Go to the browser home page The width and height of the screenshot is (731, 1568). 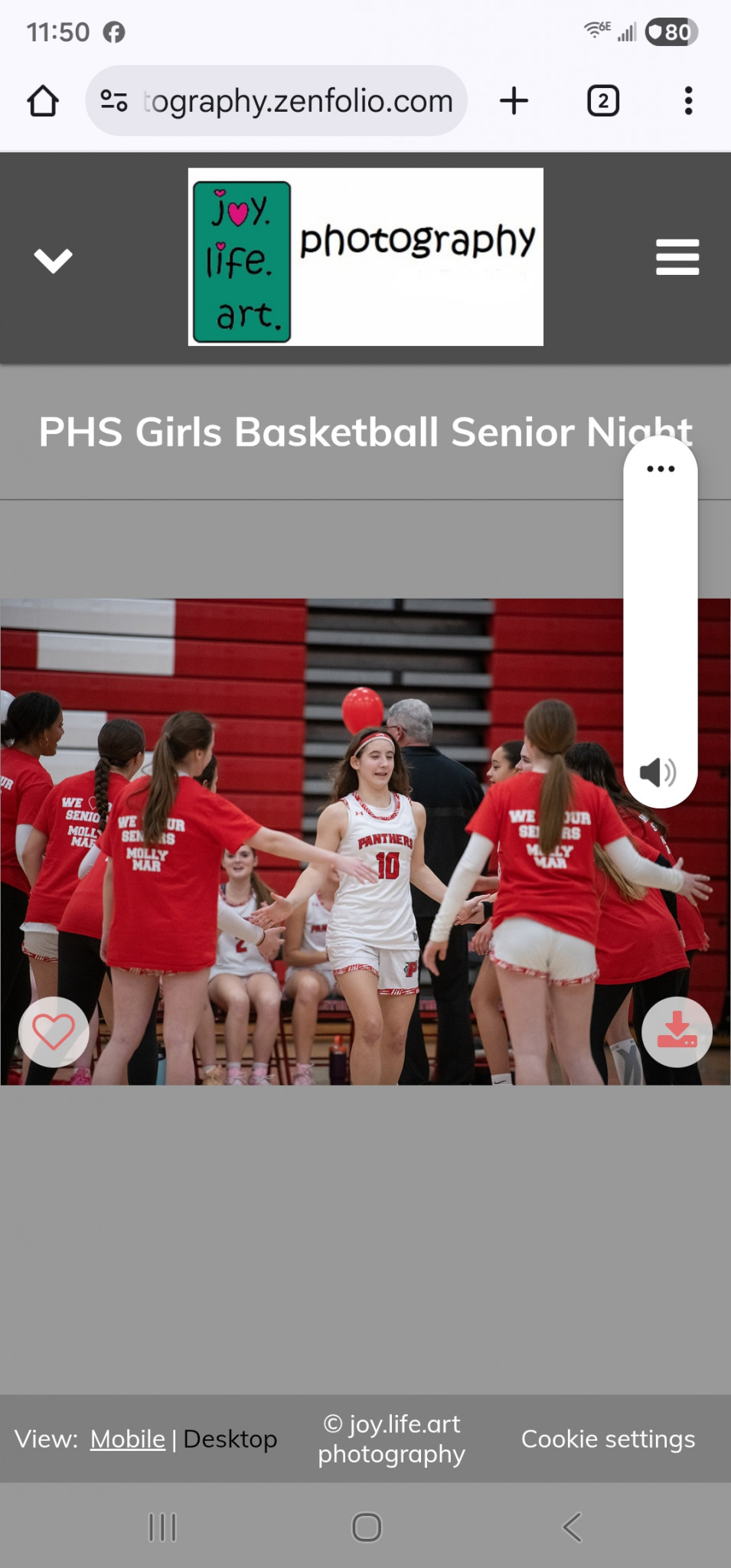(x=43, y=101)
